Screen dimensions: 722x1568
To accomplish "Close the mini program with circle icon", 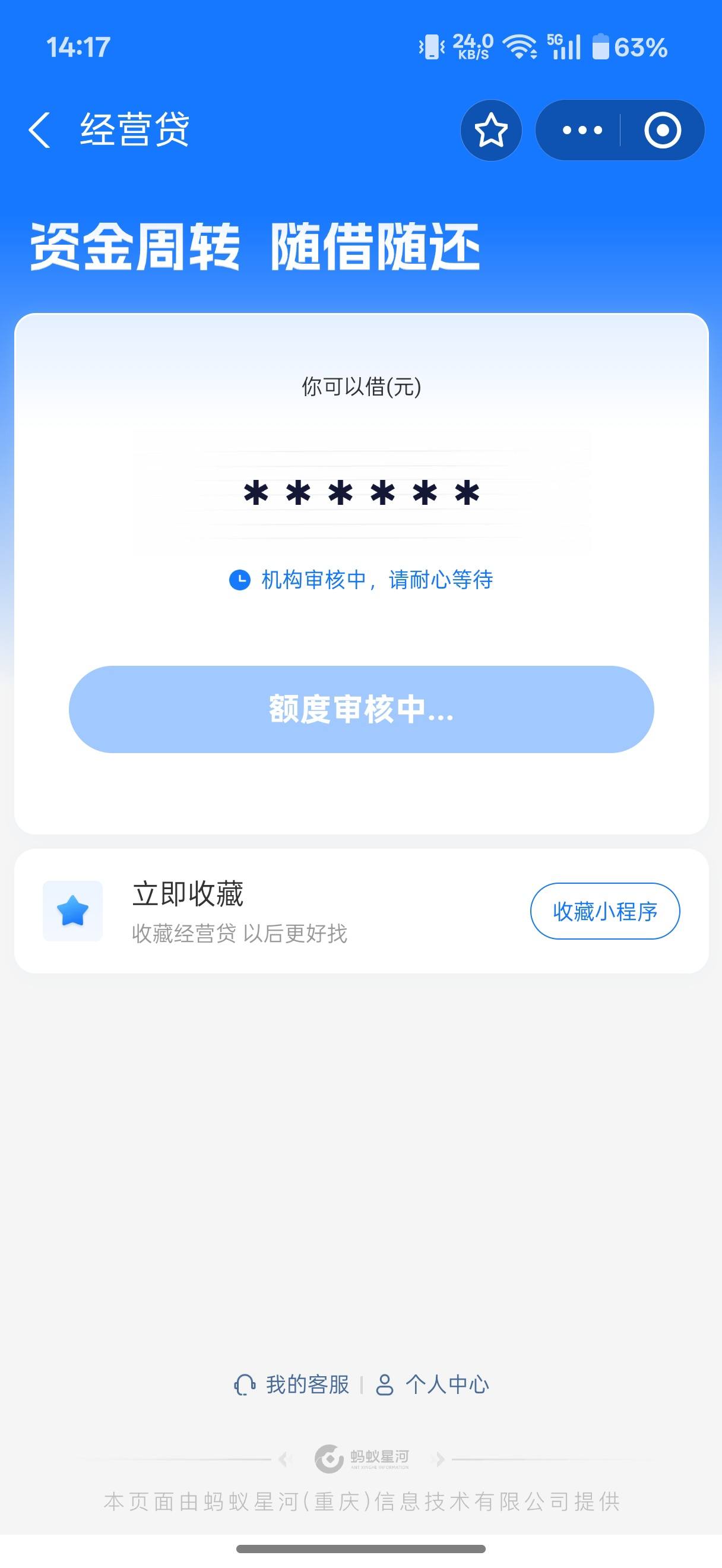I will (x=663, y=130).
